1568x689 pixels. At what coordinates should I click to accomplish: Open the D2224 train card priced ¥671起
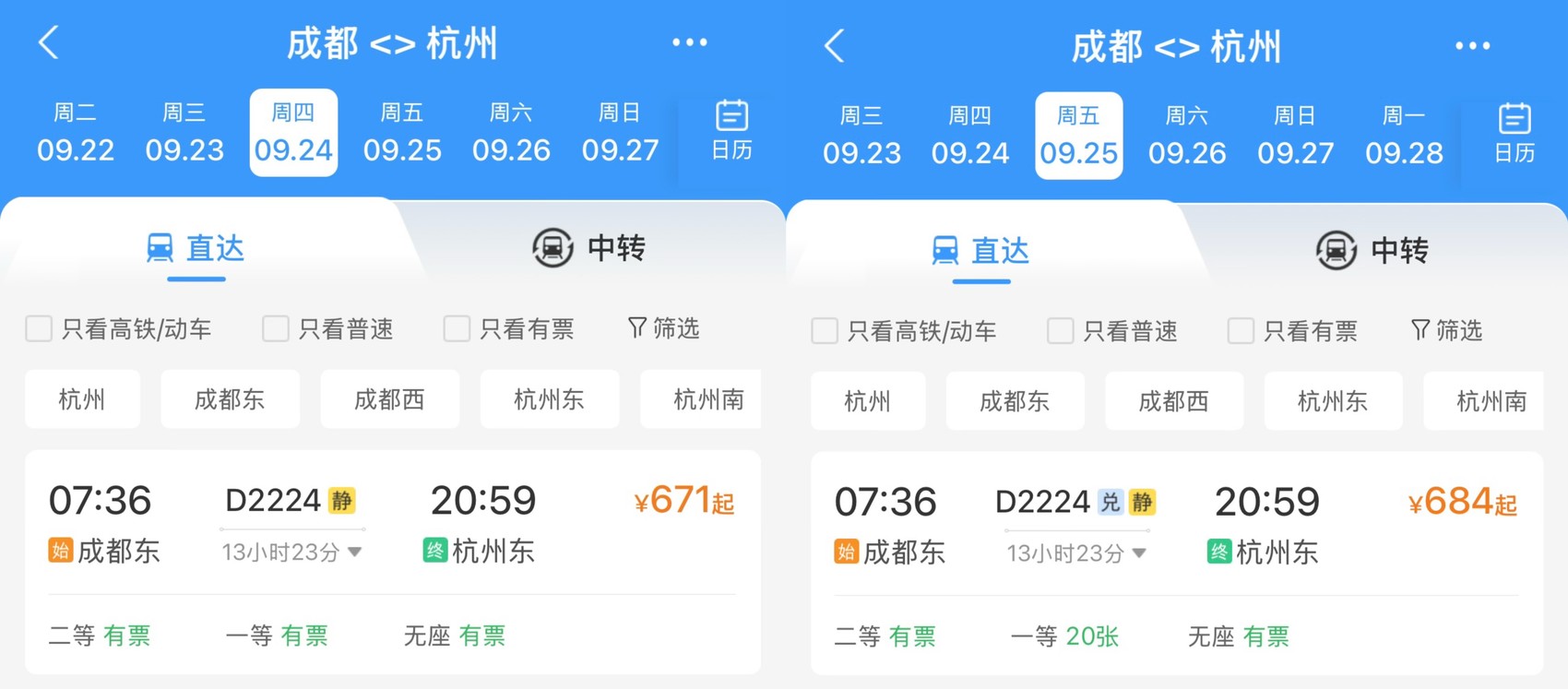click(393, 562)
